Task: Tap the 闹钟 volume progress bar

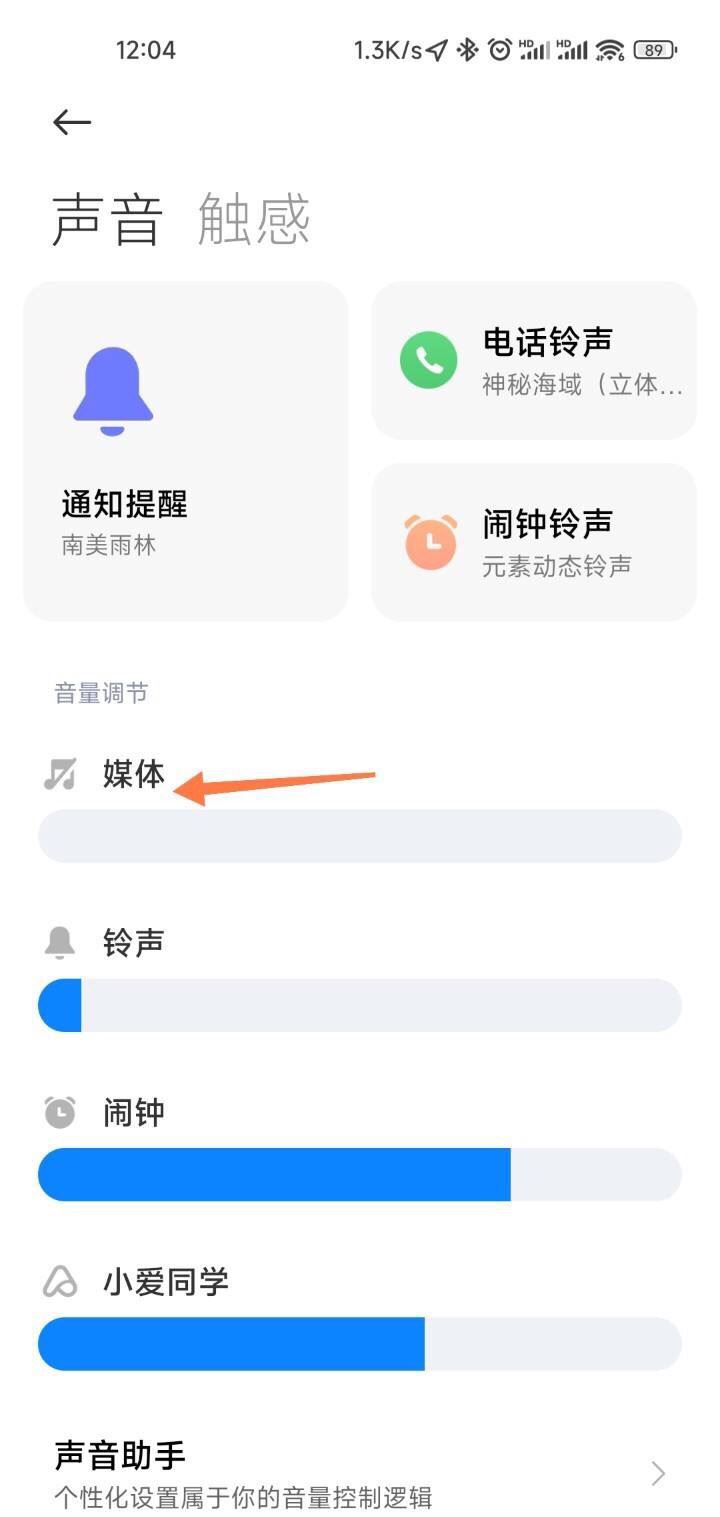Action: point(360,1174)
